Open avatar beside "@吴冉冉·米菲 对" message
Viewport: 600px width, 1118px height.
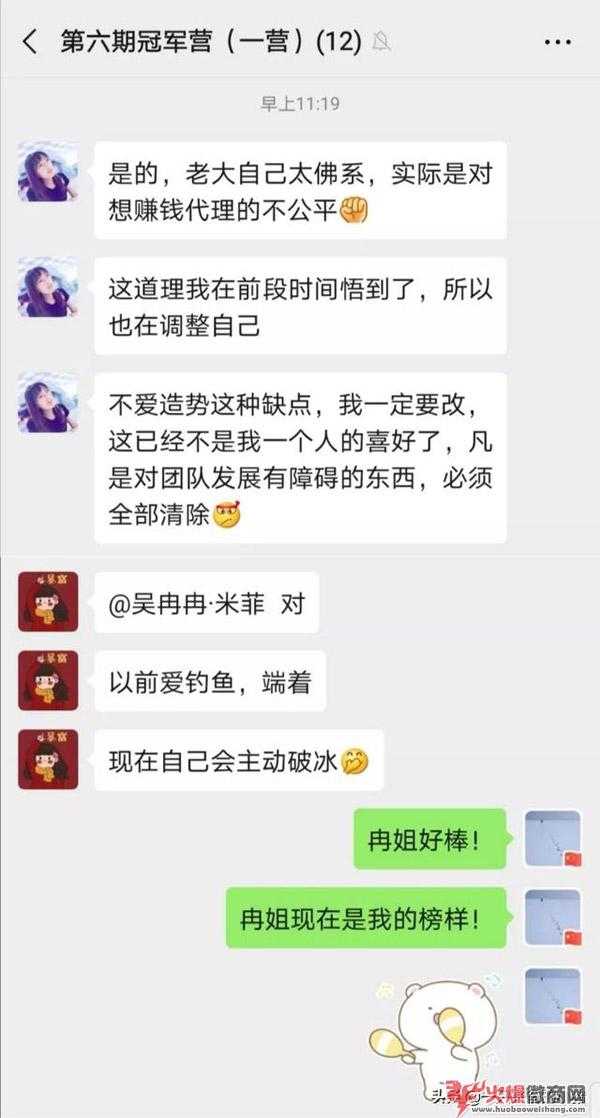click(x=48, y=601)
